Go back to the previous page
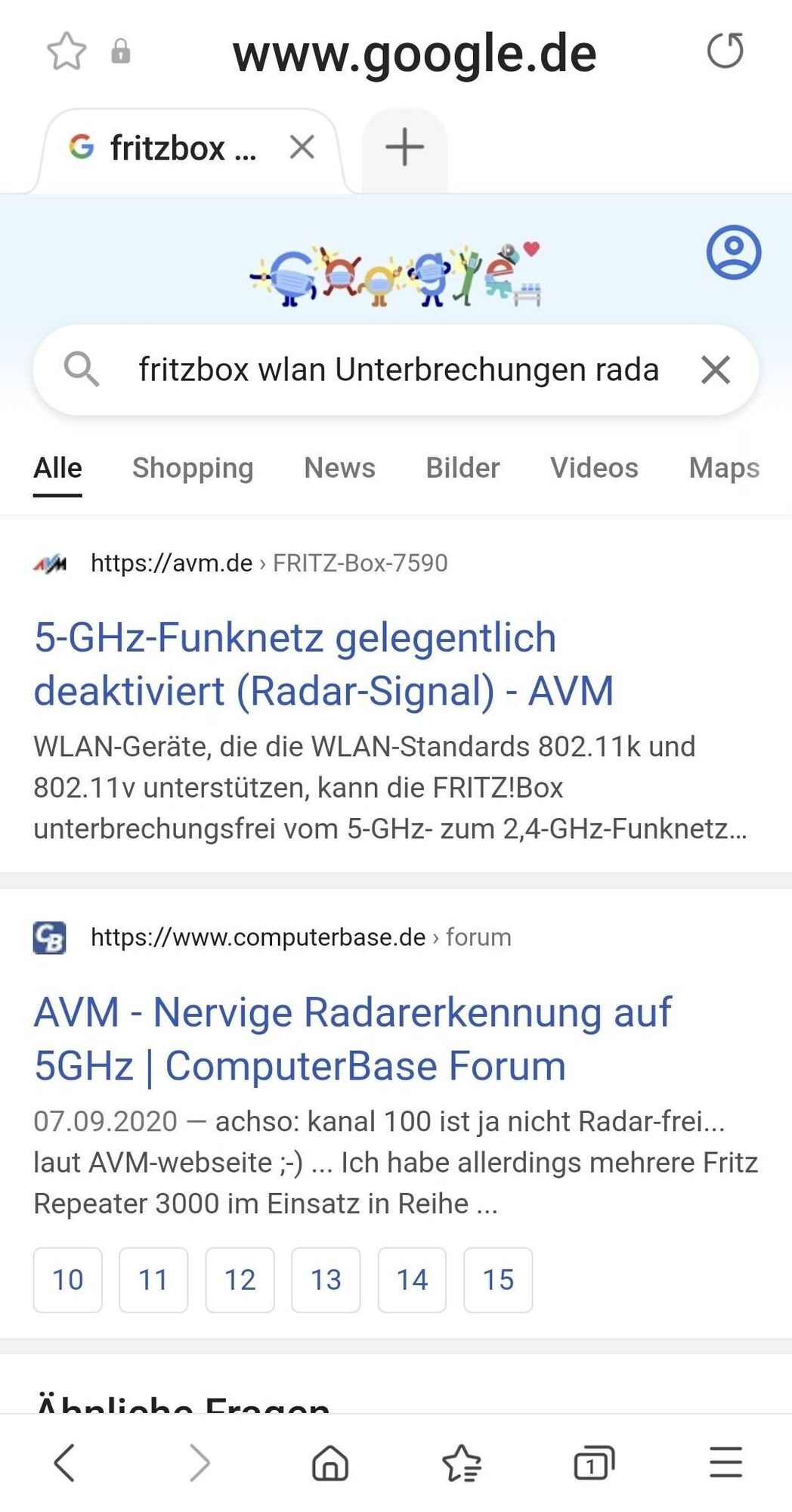The image size is (792, 1512). click(x=65, y=1463)
